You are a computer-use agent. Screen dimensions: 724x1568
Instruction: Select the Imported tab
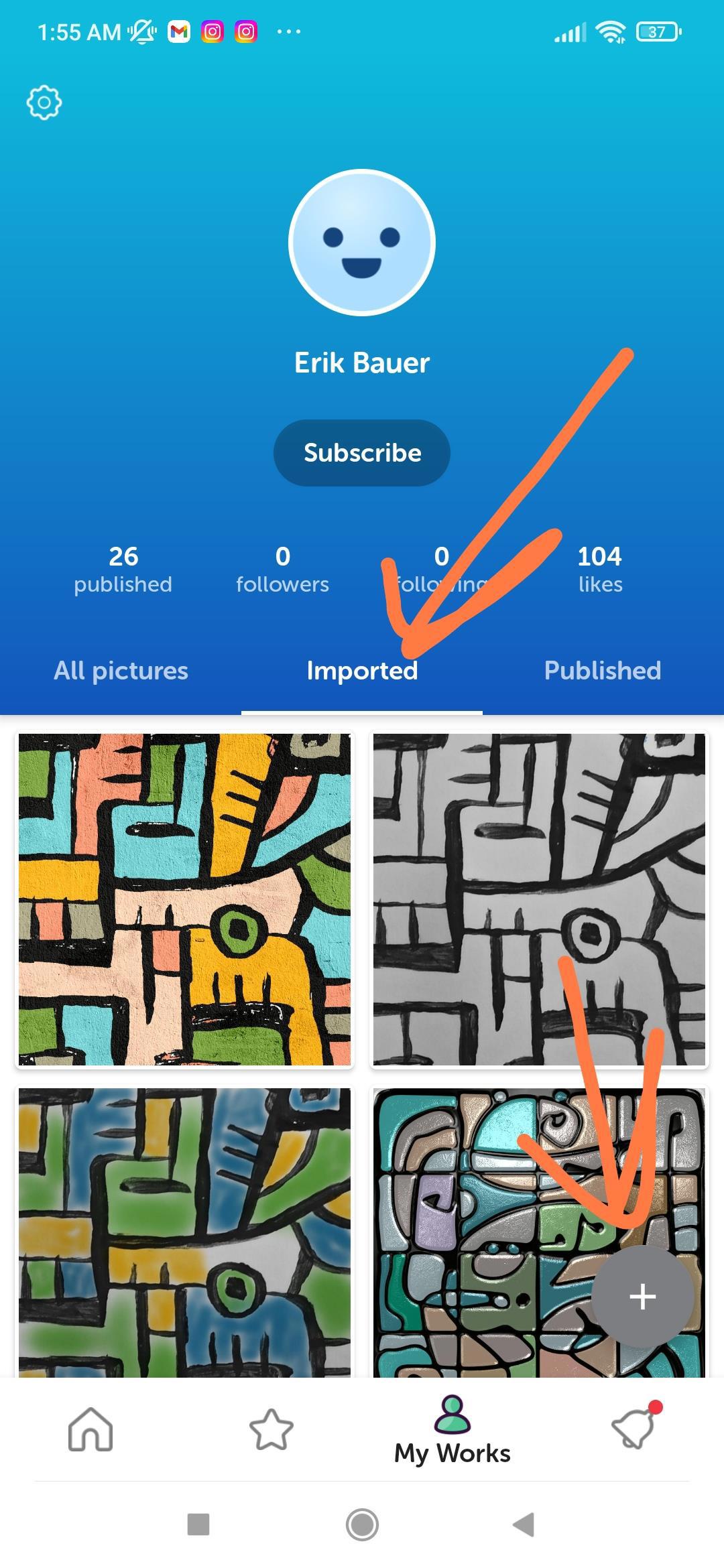(x=362, y=671)
